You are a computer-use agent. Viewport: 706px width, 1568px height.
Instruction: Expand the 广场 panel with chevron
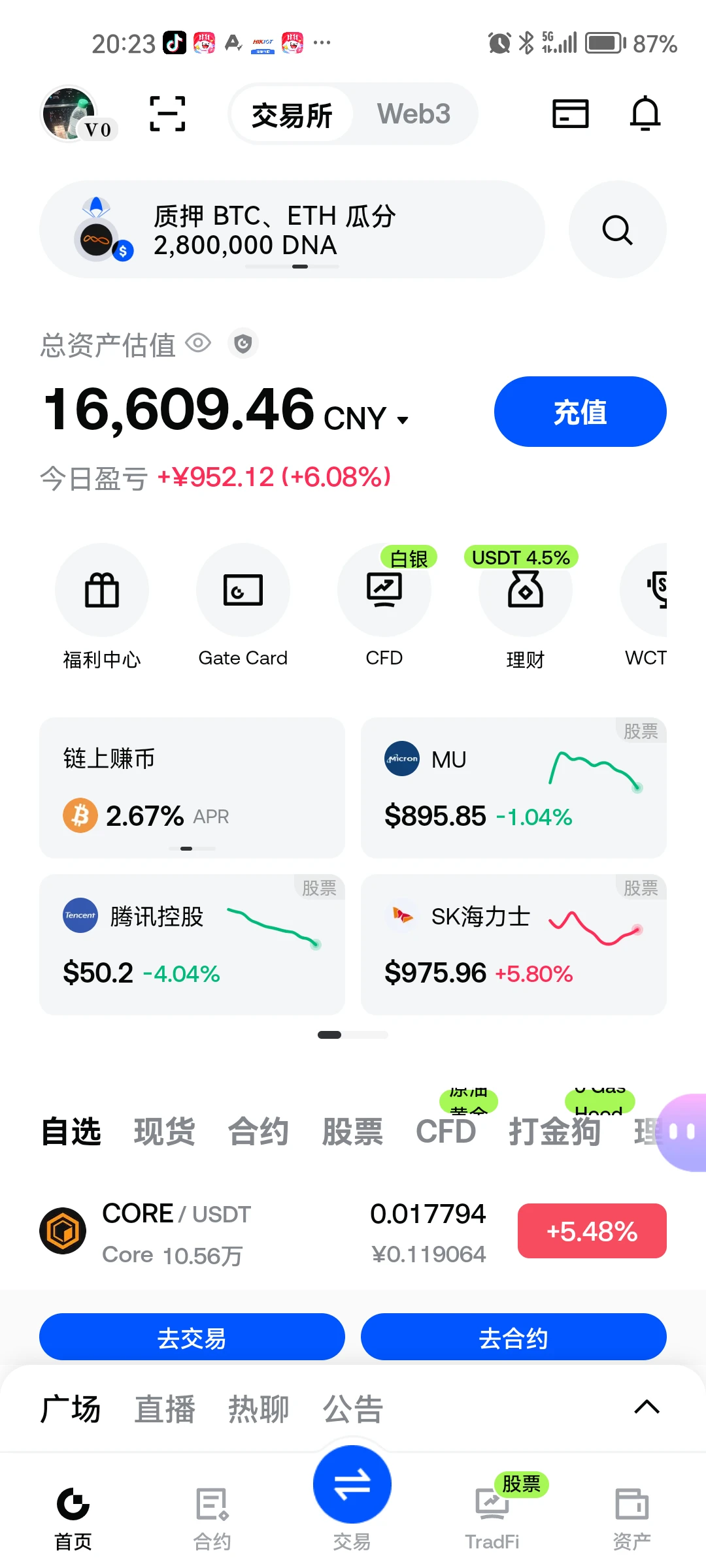coord(647,1407)
